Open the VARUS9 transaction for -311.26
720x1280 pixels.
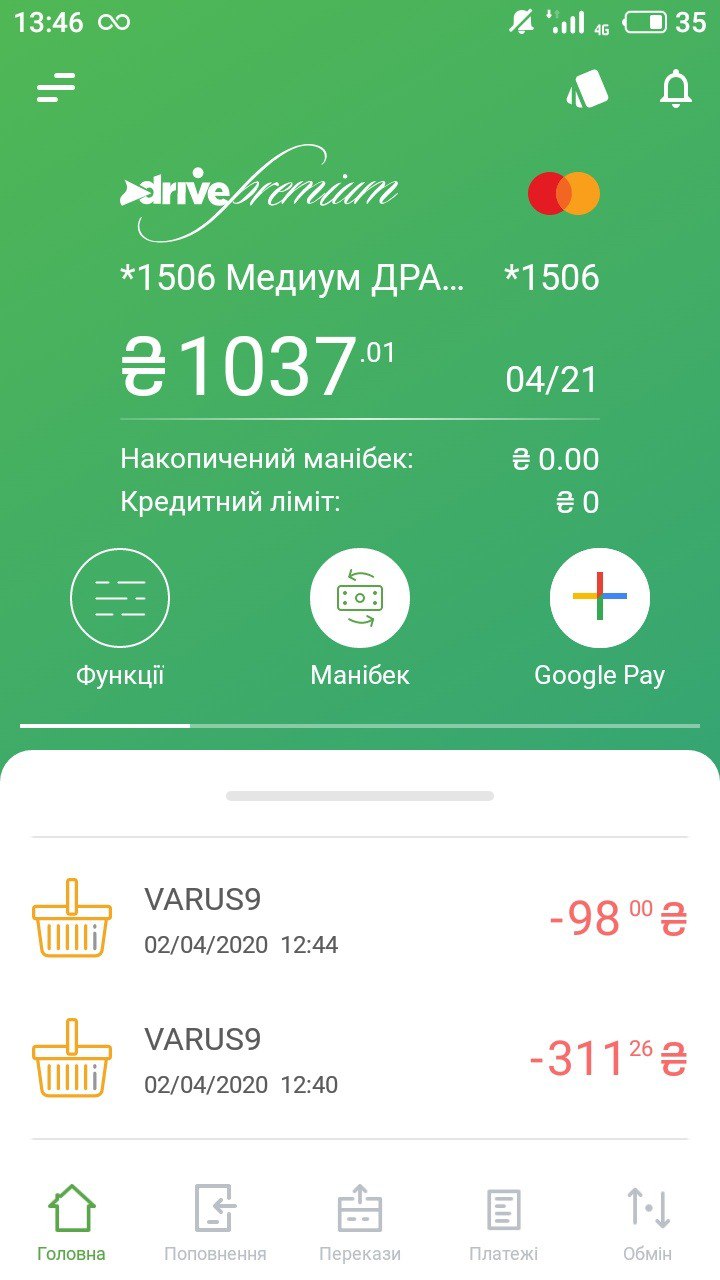[360, 1059]
